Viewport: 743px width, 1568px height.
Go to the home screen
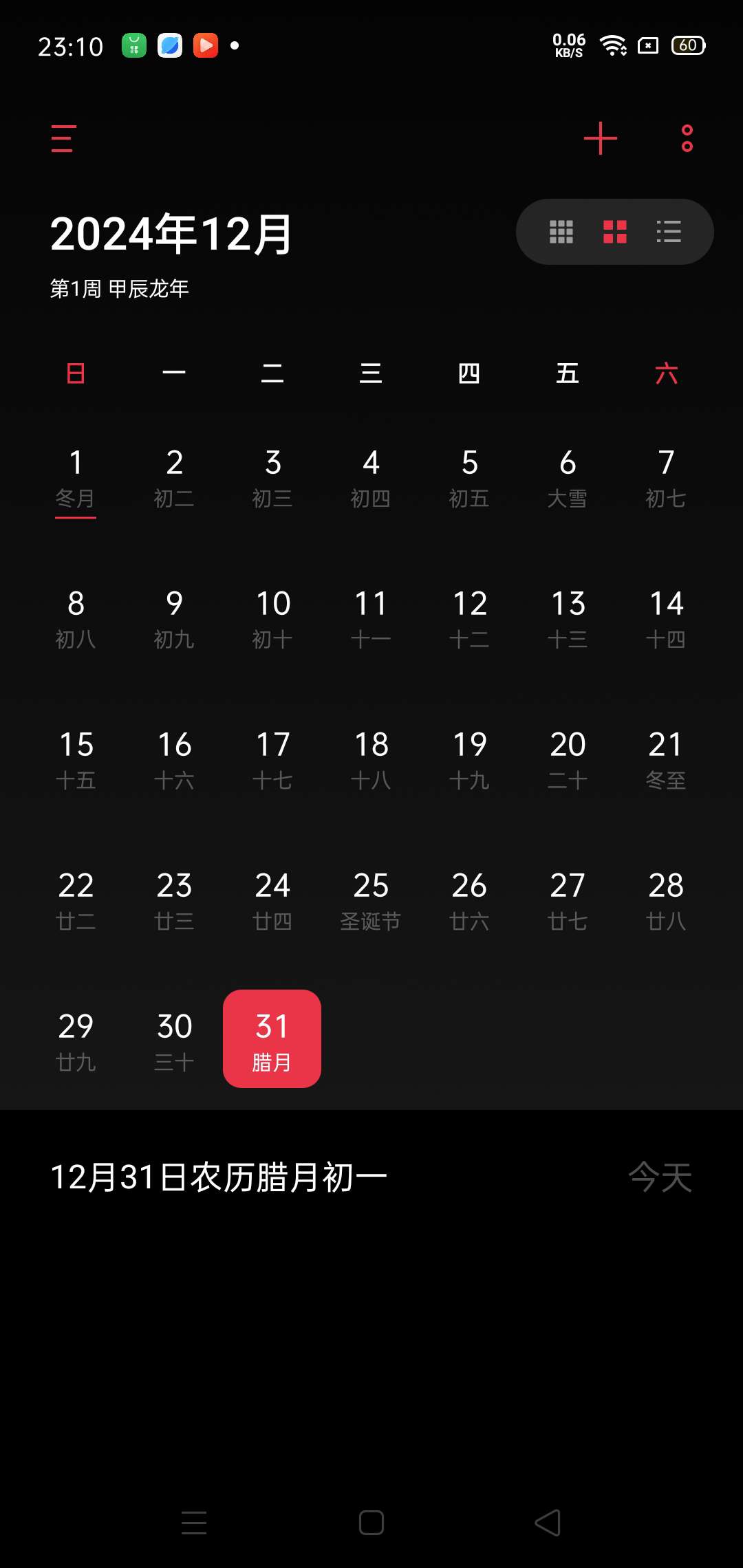pos(371,1523)
